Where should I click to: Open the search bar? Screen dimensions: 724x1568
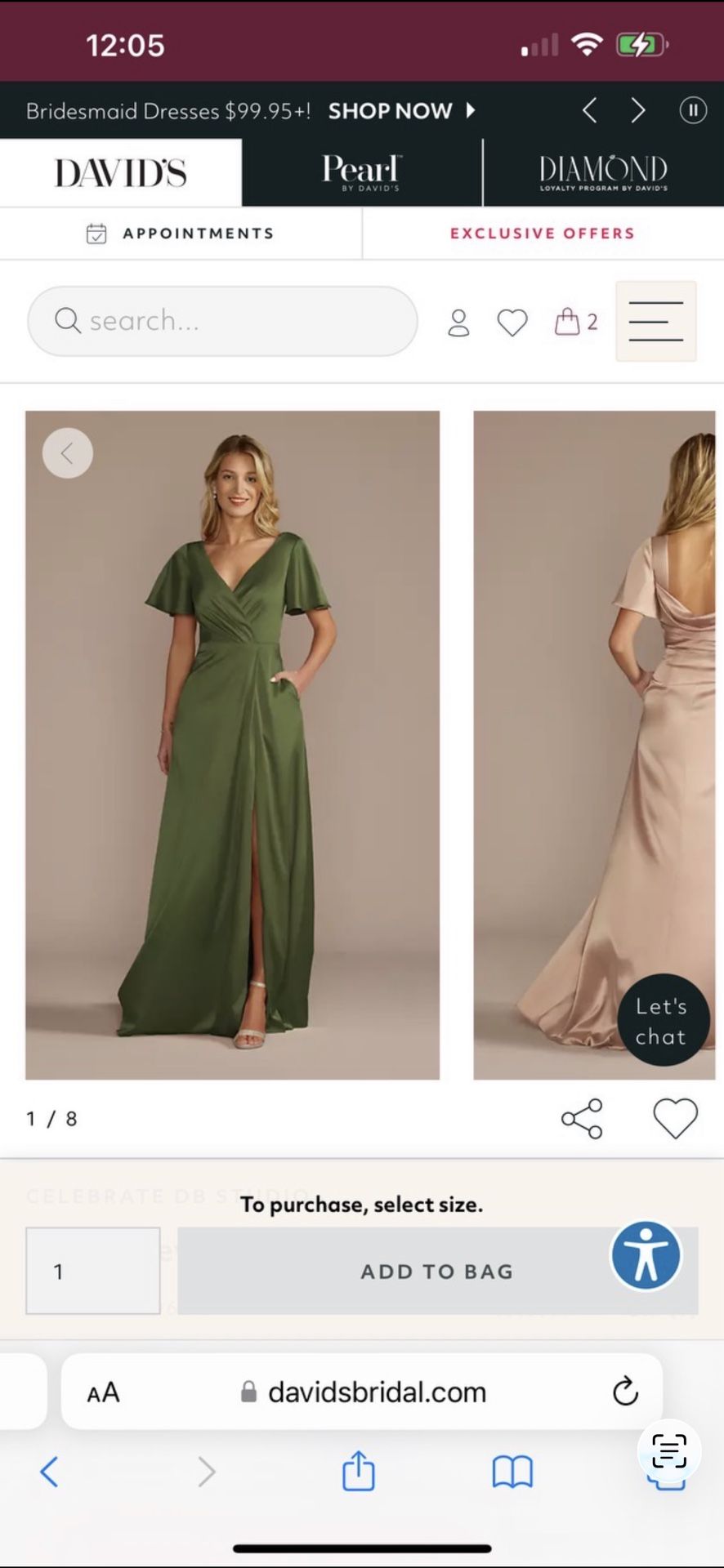[x=221, y=321]
